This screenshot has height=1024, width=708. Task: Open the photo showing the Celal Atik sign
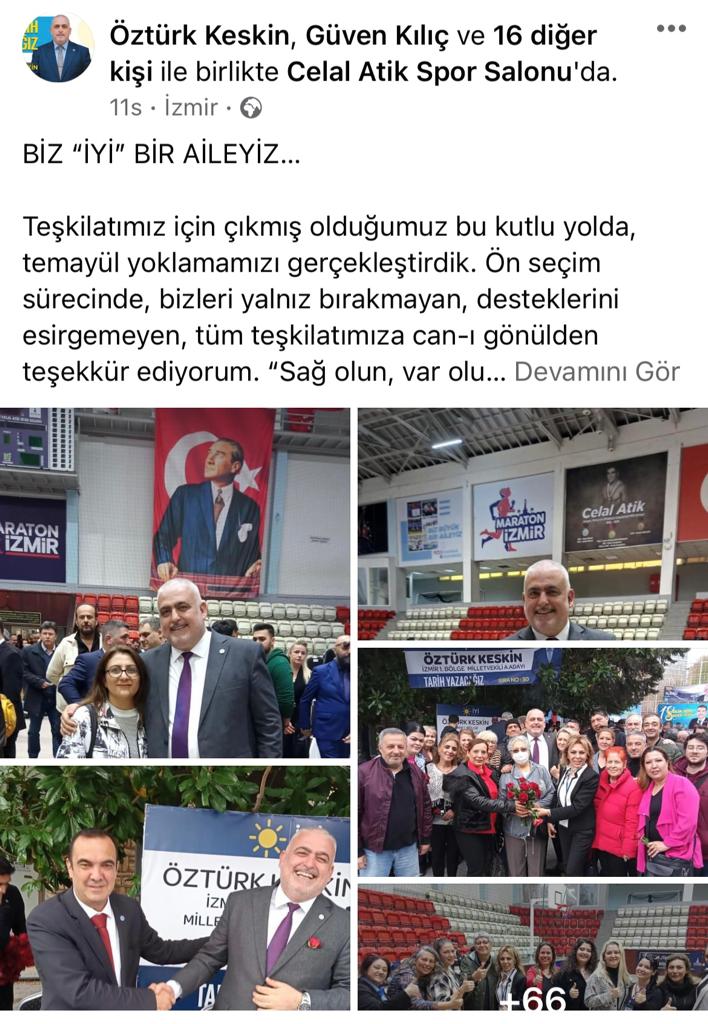tap(533, 523)
